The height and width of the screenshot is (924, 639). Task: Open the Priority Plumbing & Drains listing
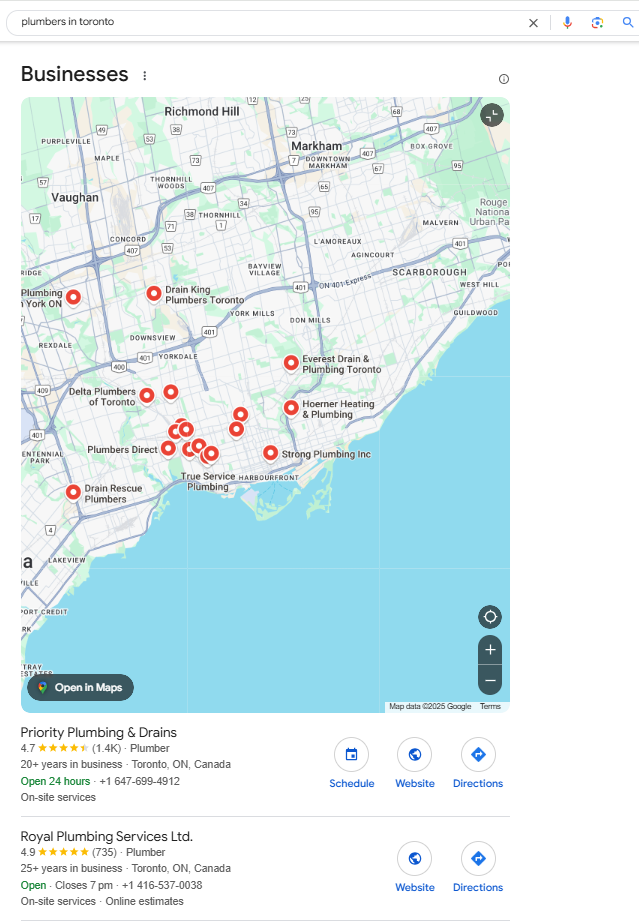98,733
